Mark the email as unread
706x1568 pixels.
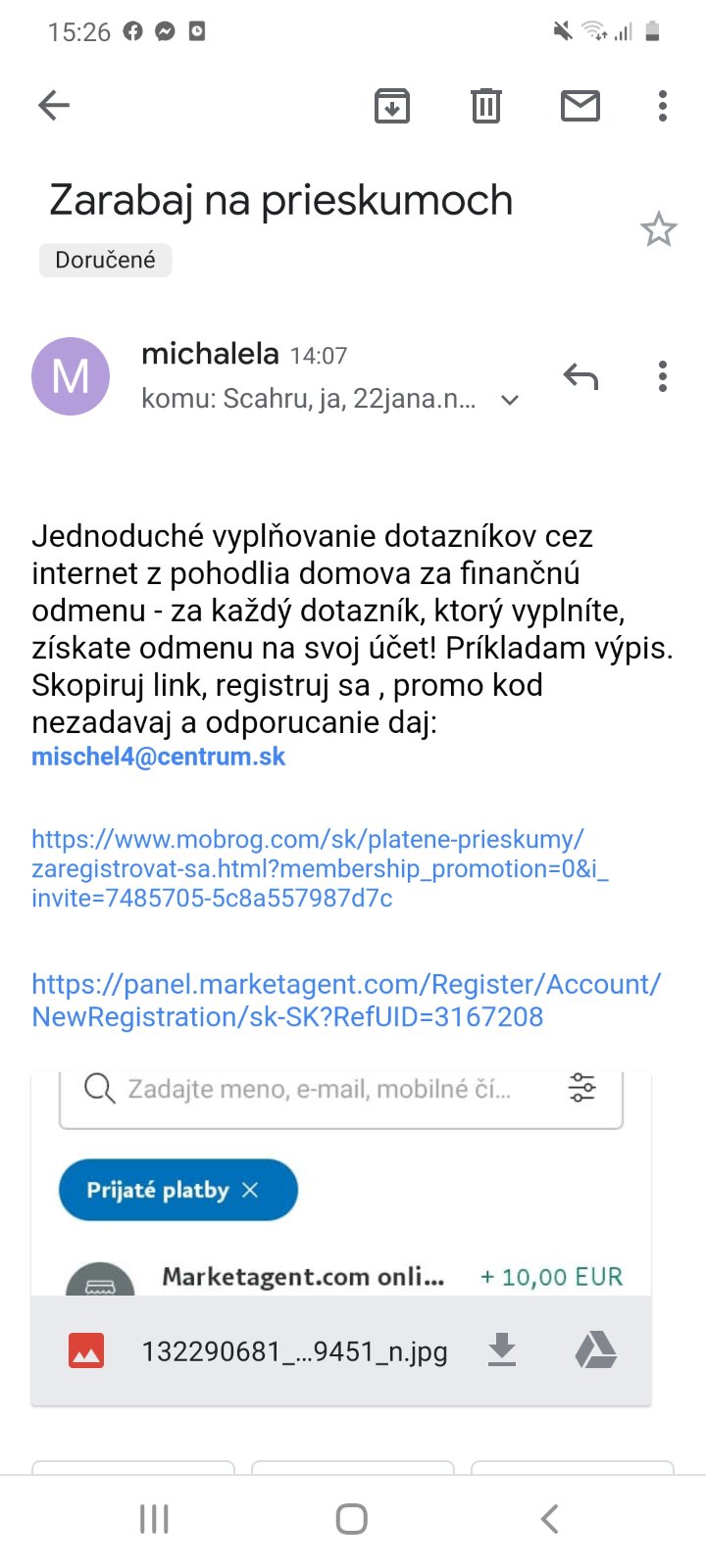[x=580, y=105]
